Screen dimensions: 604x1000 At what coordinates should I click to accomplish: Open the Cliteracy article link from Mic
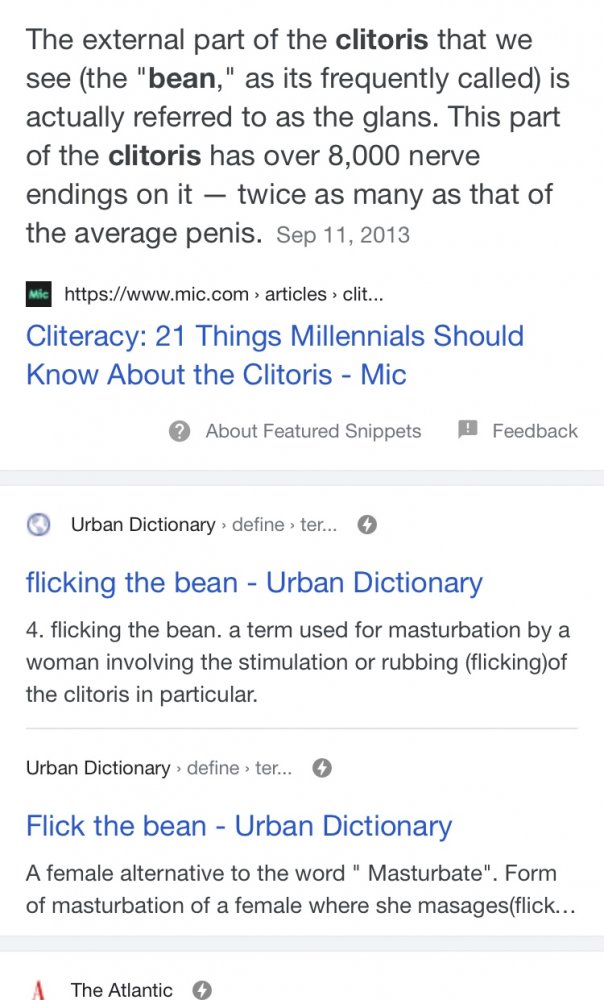pos(275,354)
